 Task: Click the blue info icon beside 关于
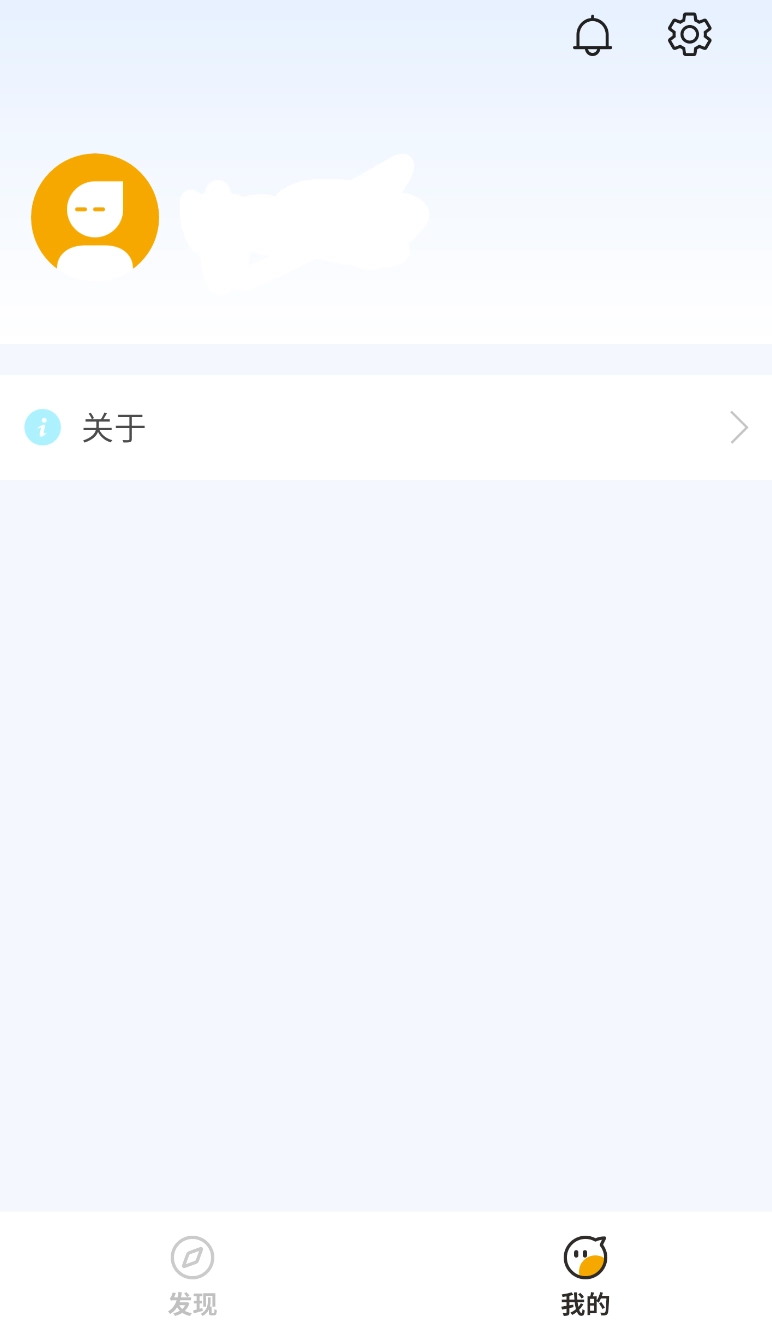[x=42, y=427]
